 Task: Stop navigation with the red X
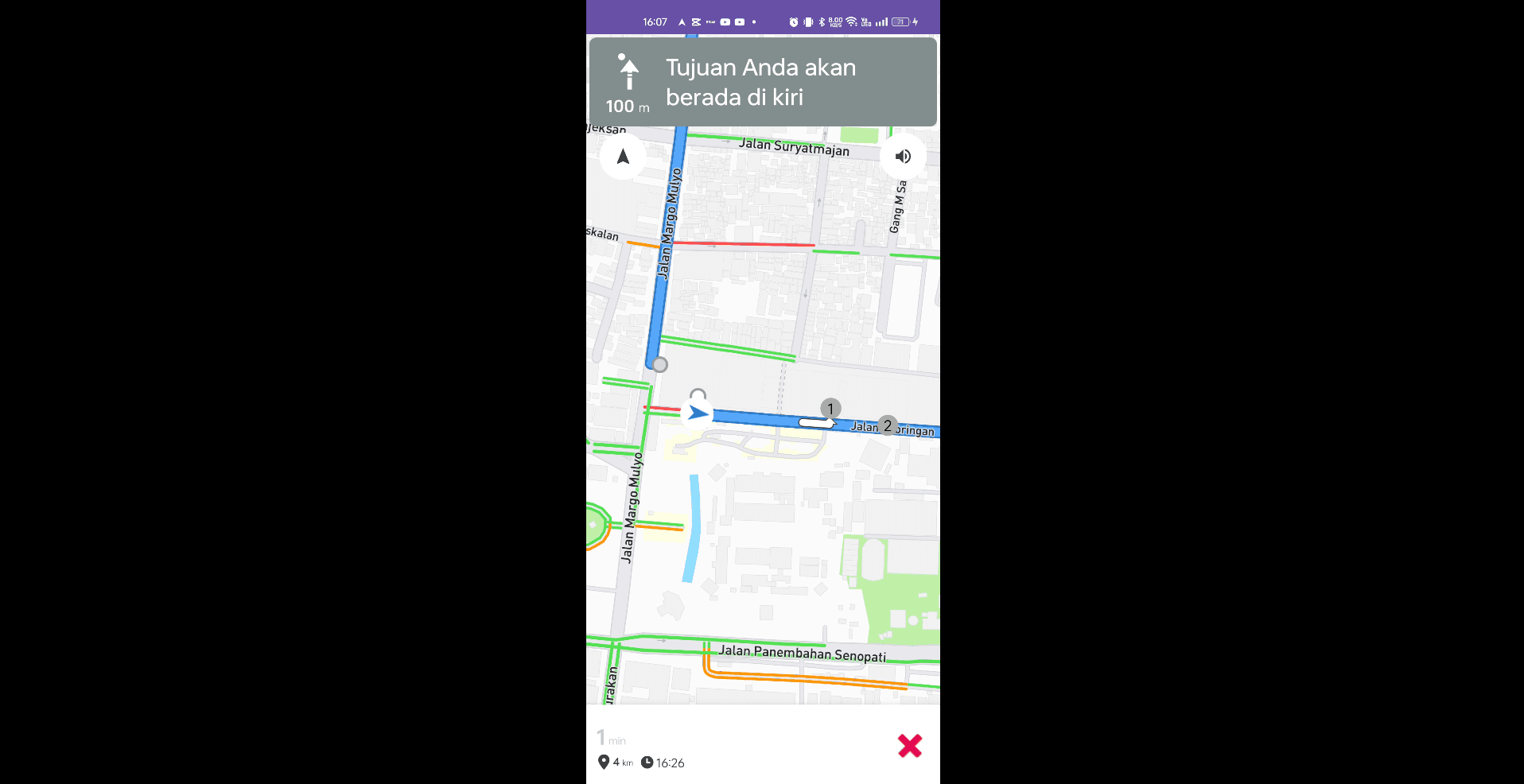[910, 746]
